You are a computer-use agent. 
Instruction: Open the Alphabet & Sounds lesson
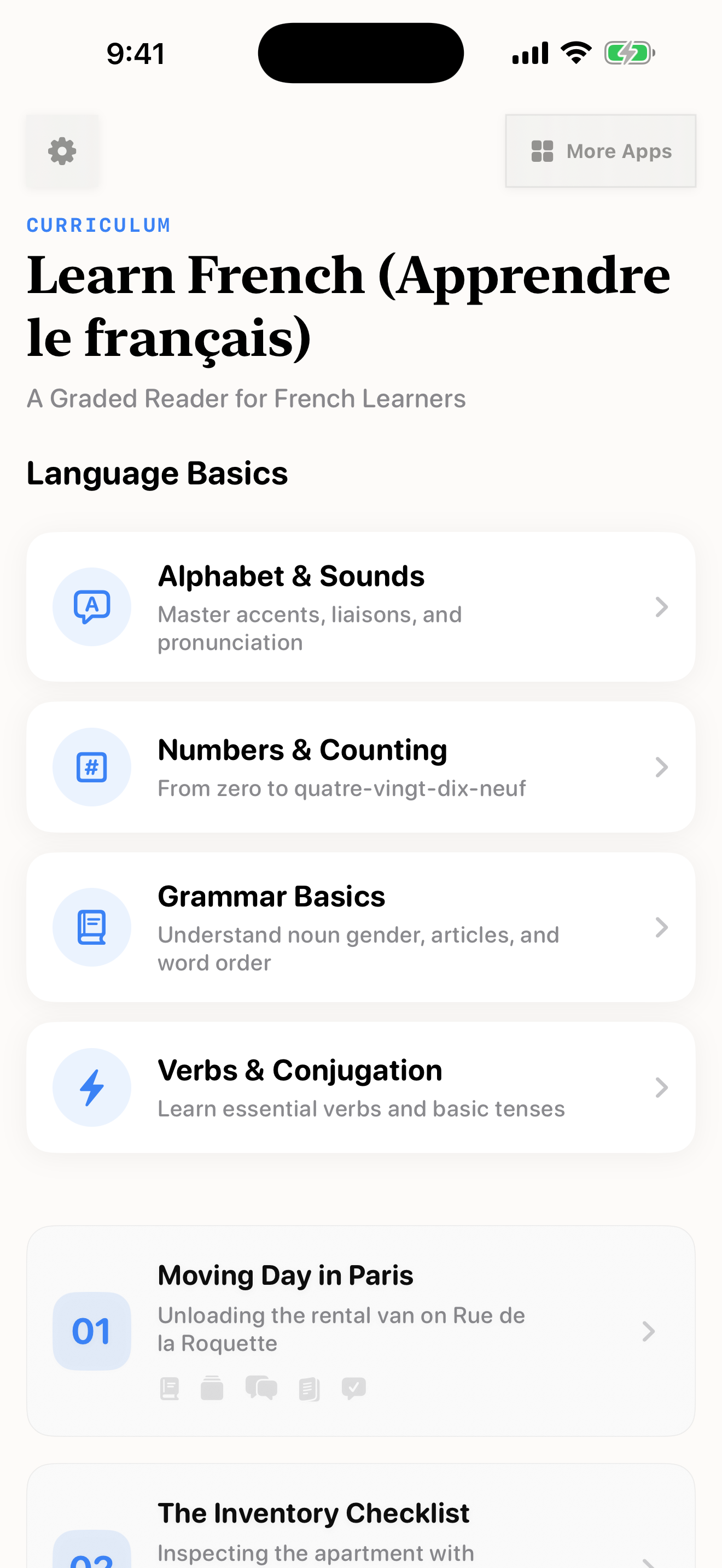361,607
